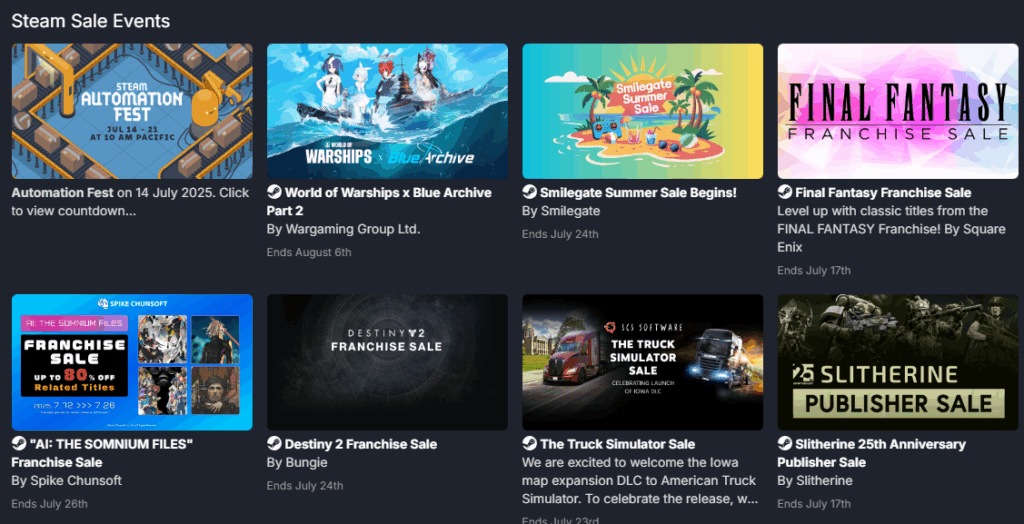This screenshot has height=524, width=1024.
Task: Select the AI: The Somnium Files Franchise Sale
Action: click(x=132, y=362)
